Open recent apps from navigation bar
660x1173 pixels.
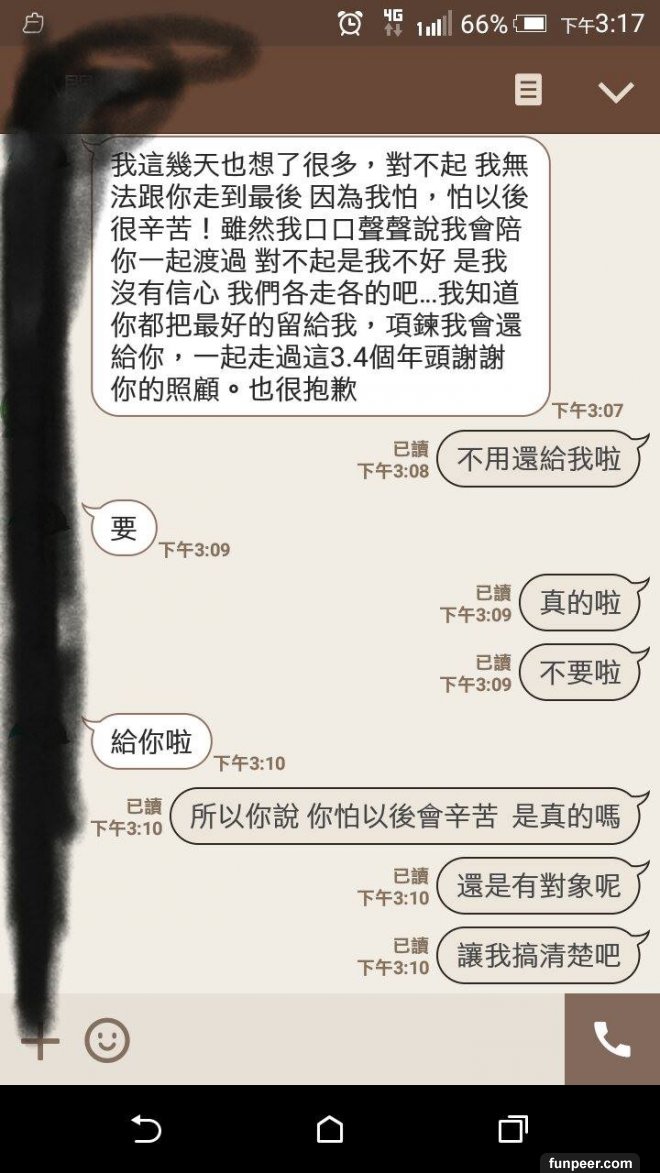coord(513,1129)
